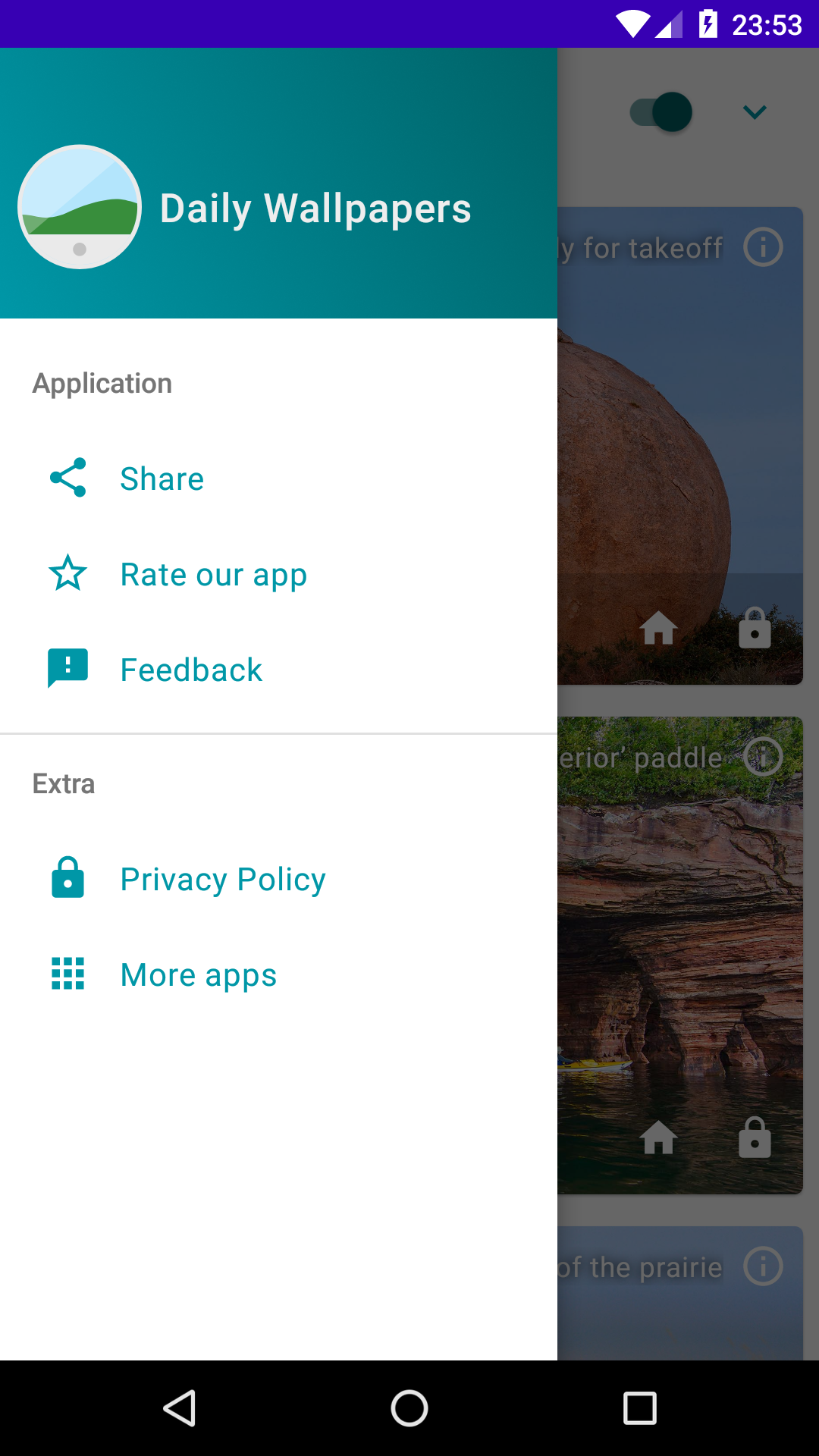Tap More apps in the Extra section
Screen dimensions: 819x1456
(199, 974)
